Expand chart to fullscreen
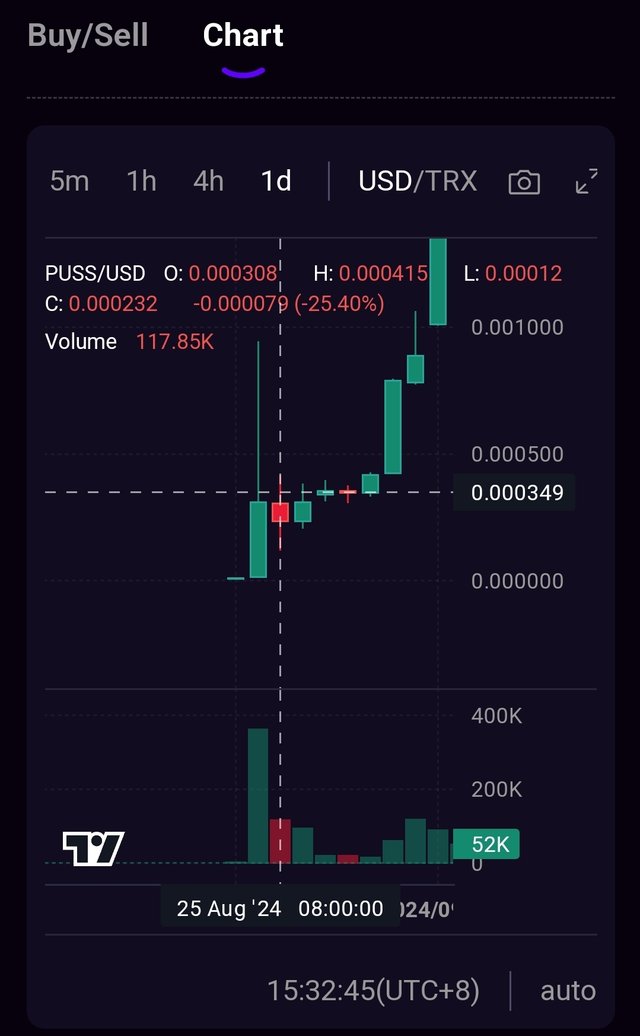 click(587, 181)
